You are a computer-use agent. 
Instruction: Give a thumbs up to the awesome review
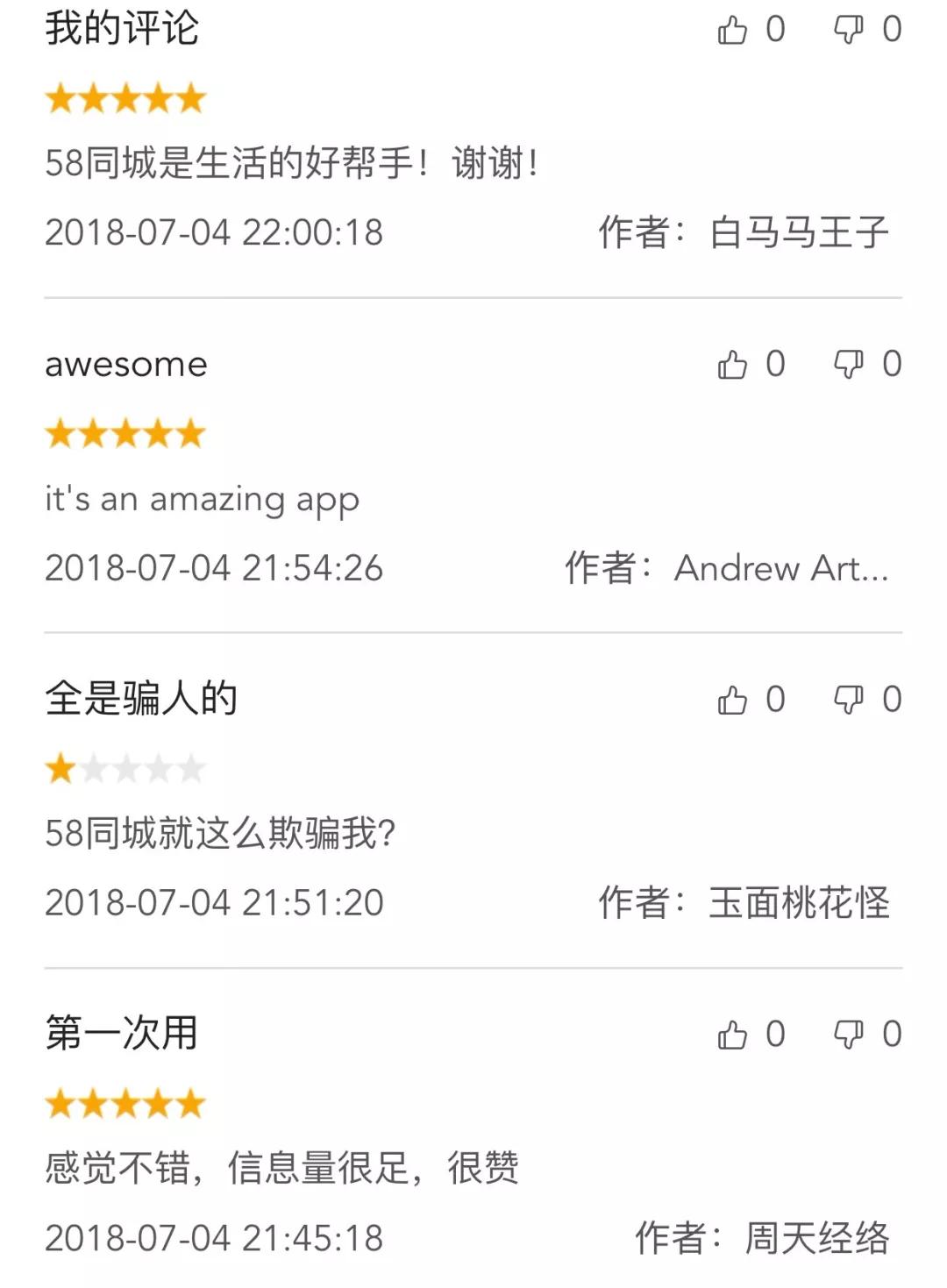732,365
